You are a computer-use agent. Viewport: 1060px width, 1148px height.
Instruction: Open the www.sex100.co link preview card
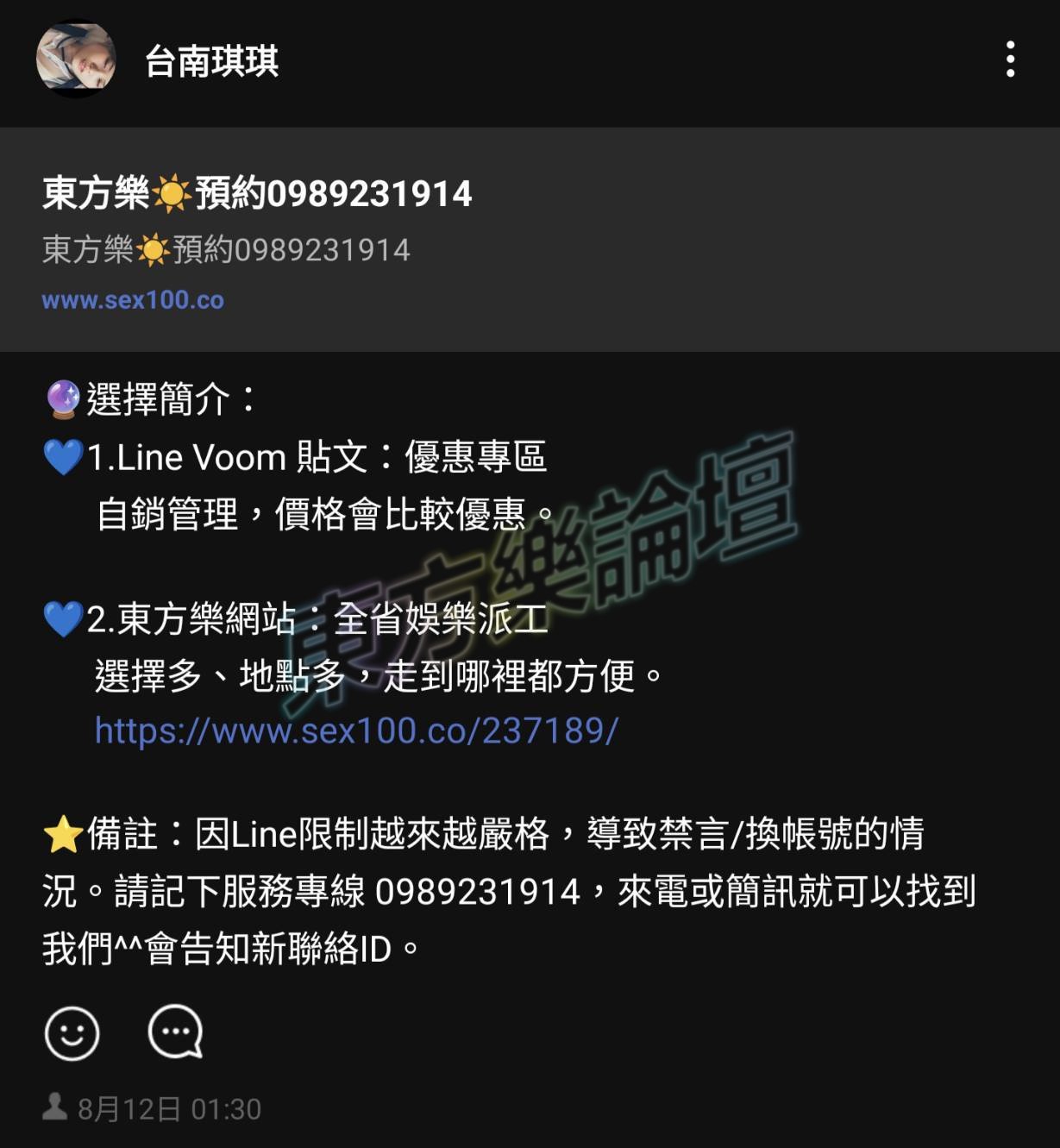[x=530, y=240]
